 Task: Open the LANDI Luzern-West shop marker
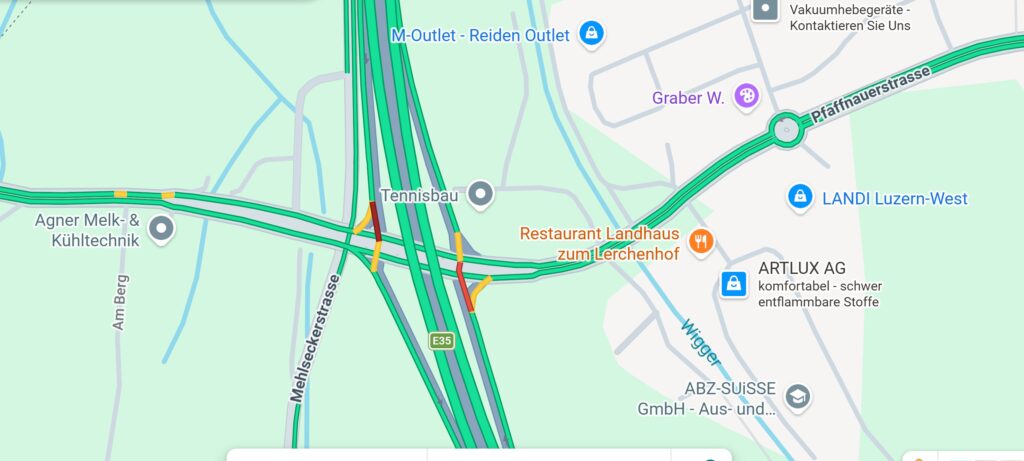coord(800,197)
